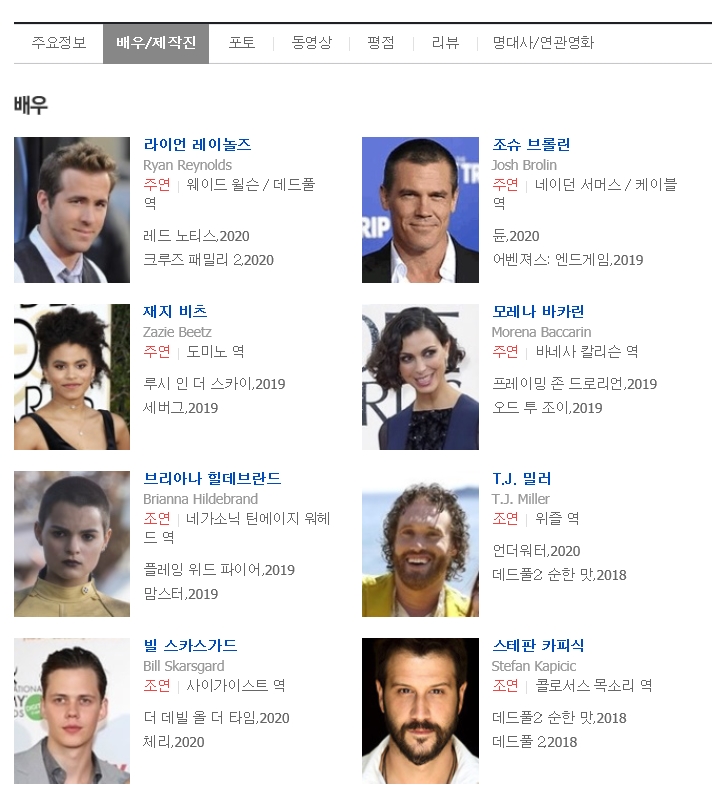Open the movie 어벤져스: 엔드게임
This screenshot has width=723, height=796.
[x=550, y=260]
